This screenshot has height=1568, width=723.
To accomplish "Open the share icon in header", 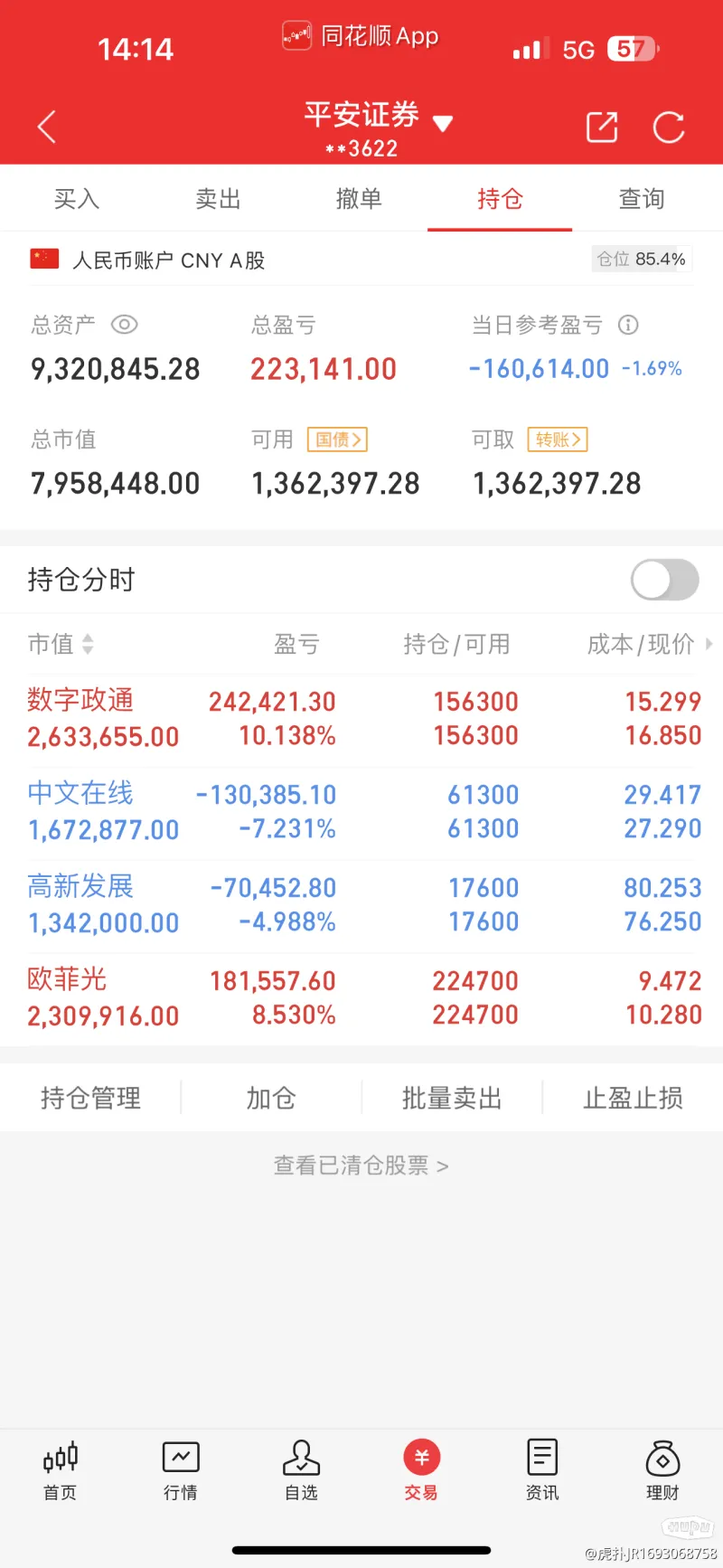I will 602,128.
